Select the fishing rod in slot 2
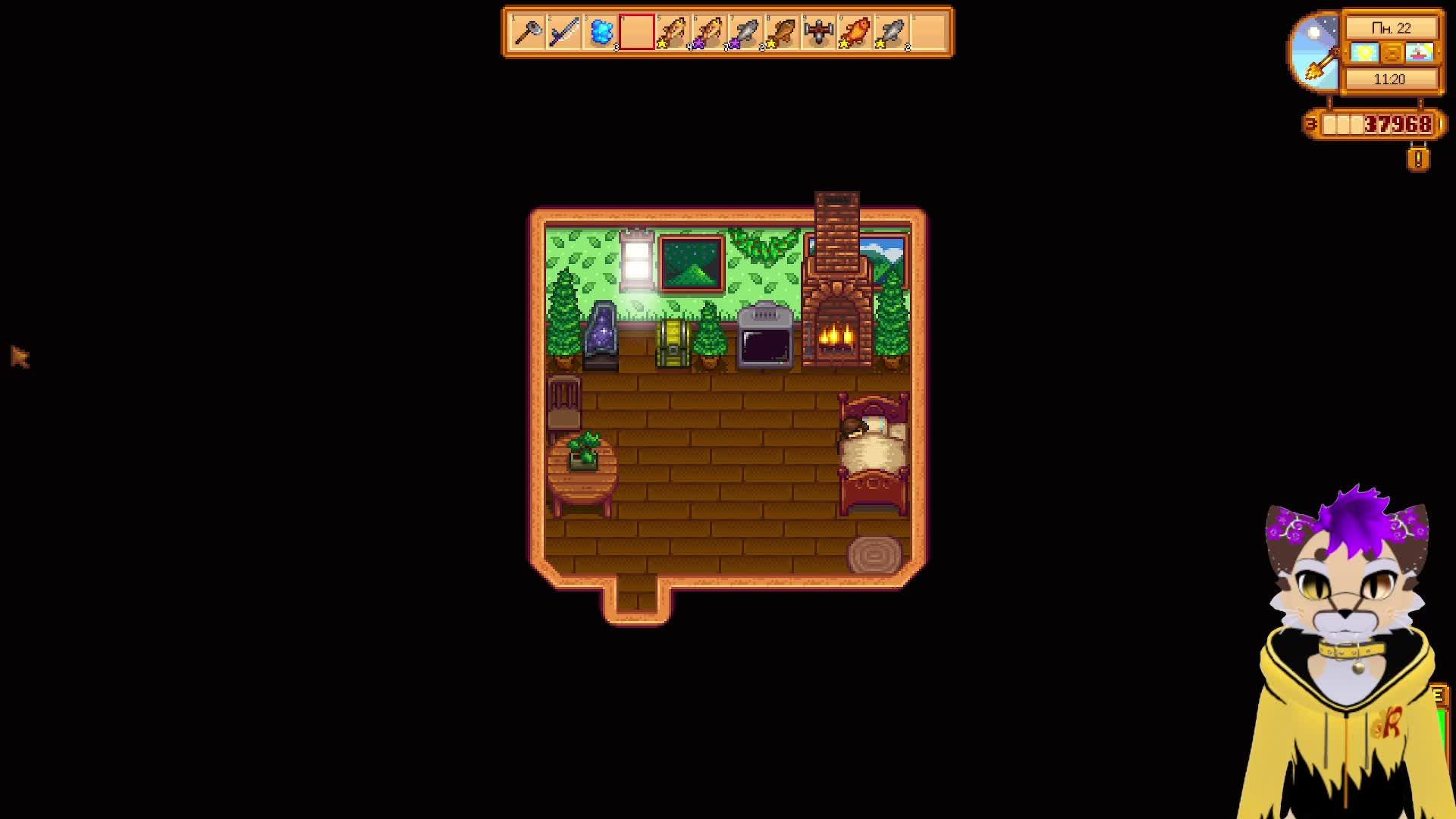The height and width of the screenshot is (819, 1456). 563,33
